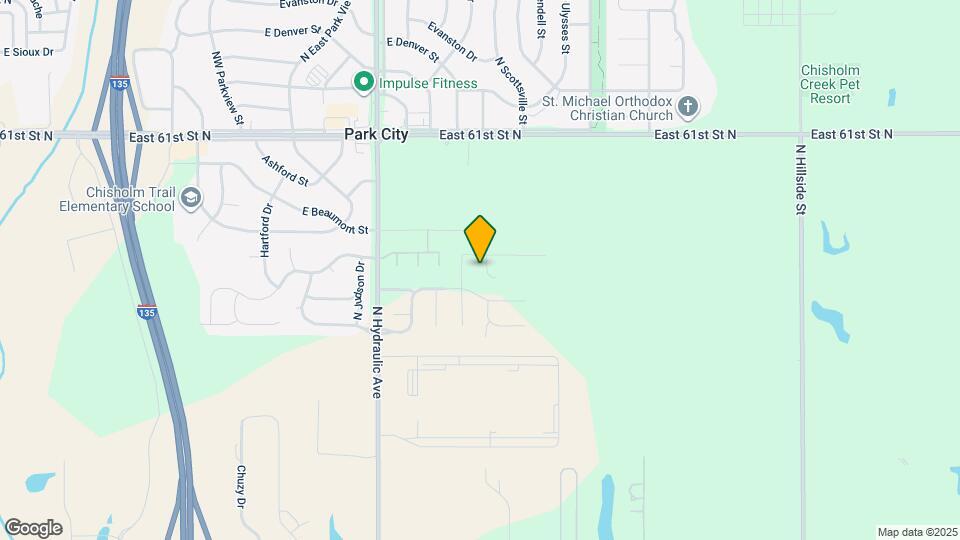
Task: Open Chisholm Trail Elementary School marker
Action: click(x=191, y=198)
